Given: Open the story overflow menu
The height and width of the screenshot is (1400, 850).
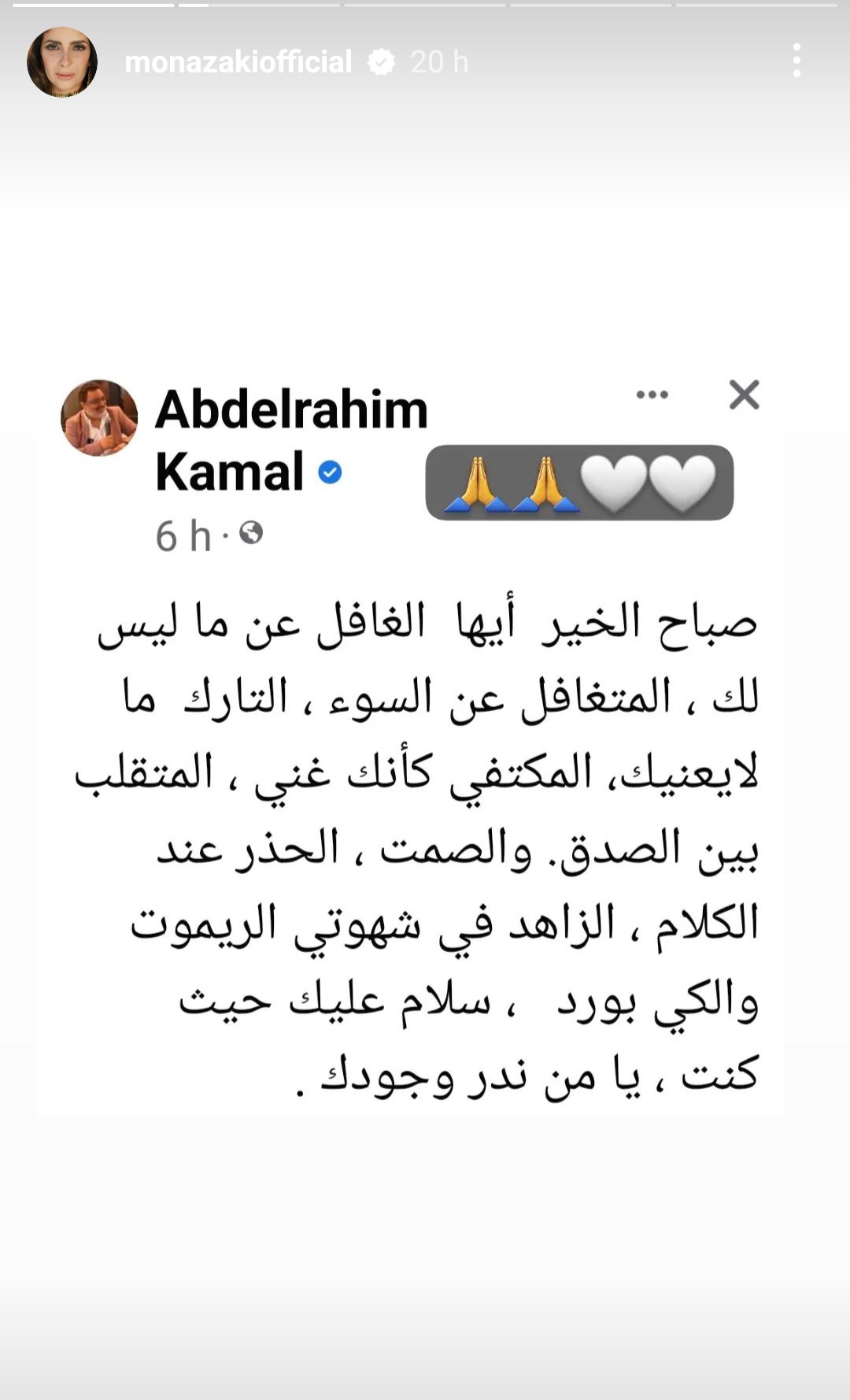Looking at the screenshot, I should coord(796,61).
